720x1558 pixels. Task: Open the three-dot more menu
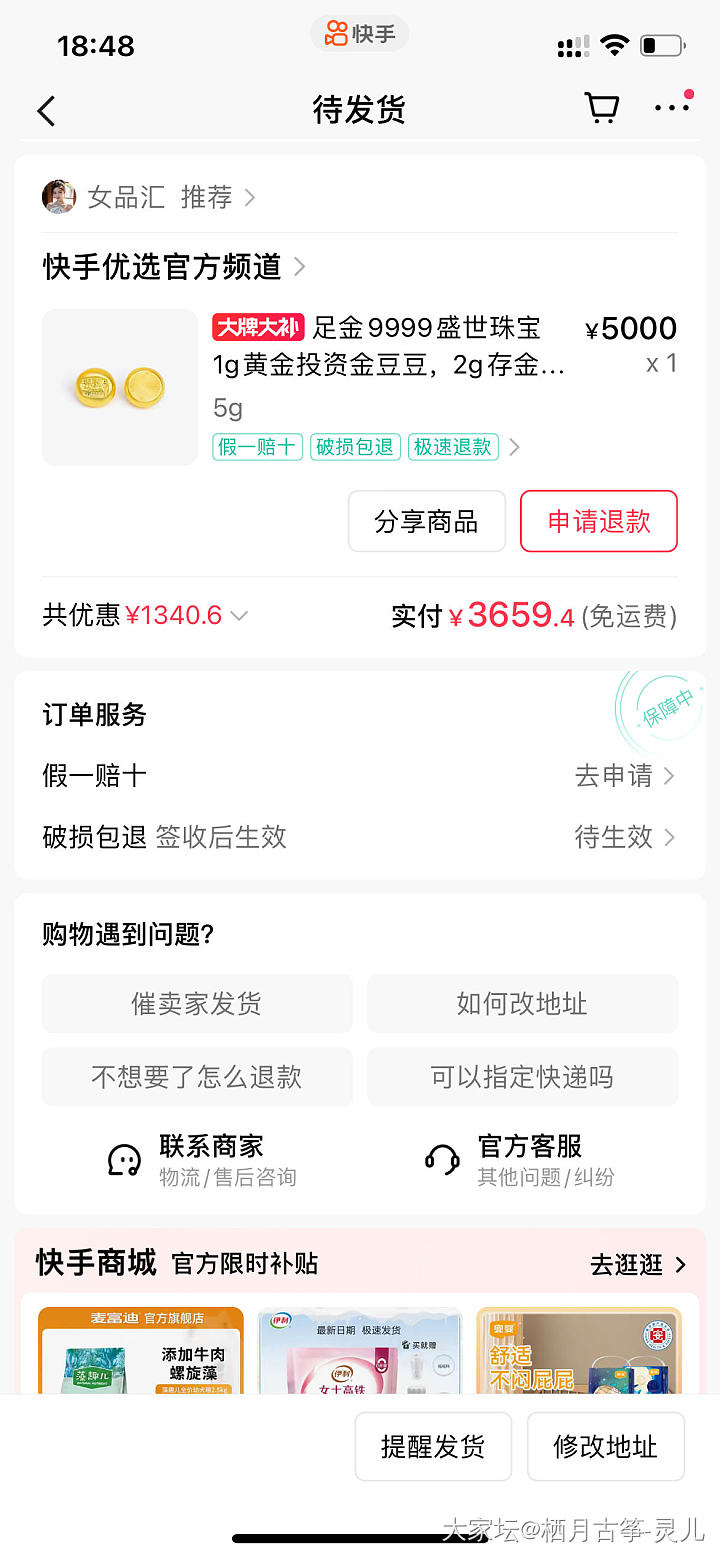pyautogui.click(x=672, y=108)
